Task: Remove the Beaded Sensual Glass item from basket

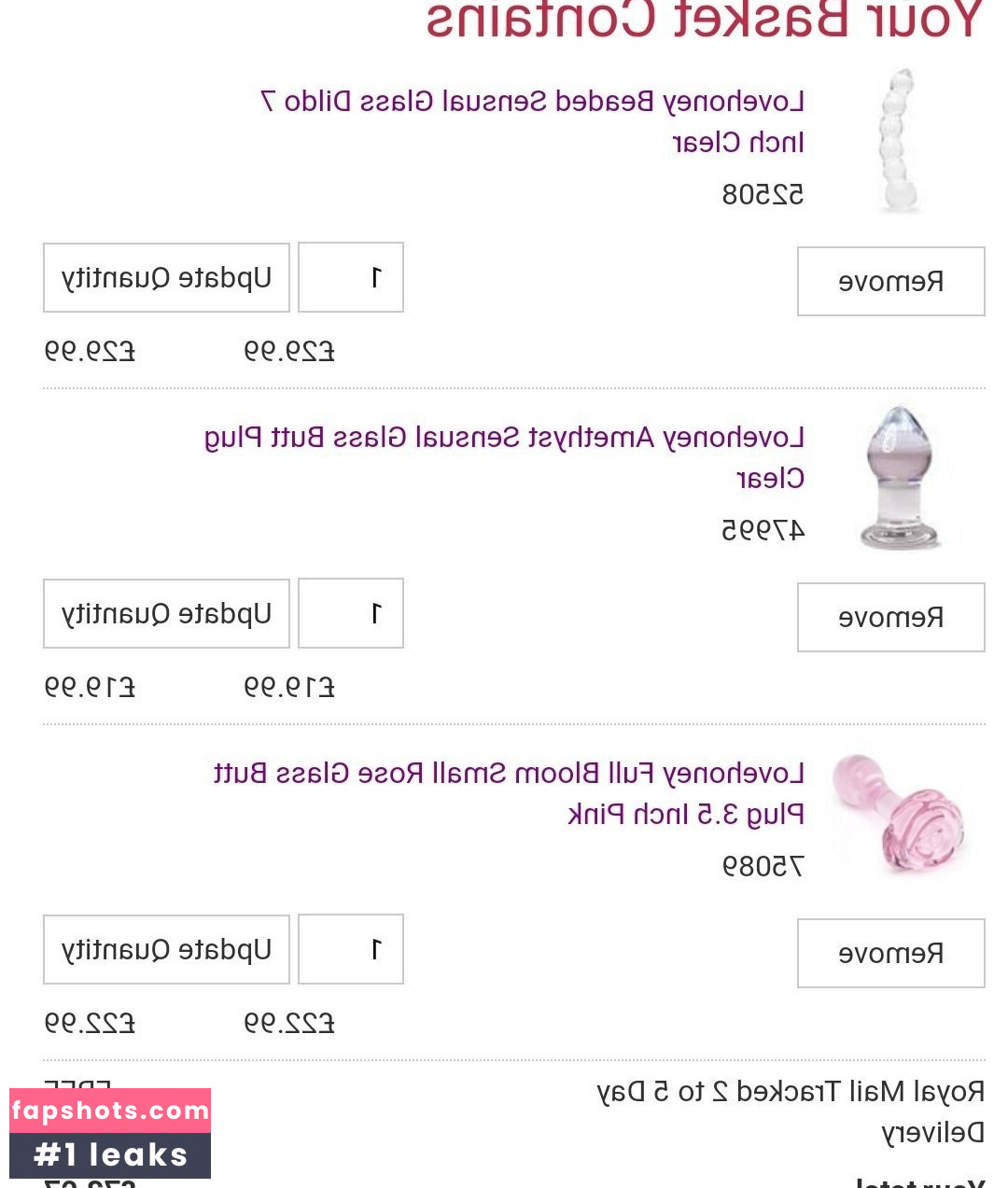Action: pos(890,281)
